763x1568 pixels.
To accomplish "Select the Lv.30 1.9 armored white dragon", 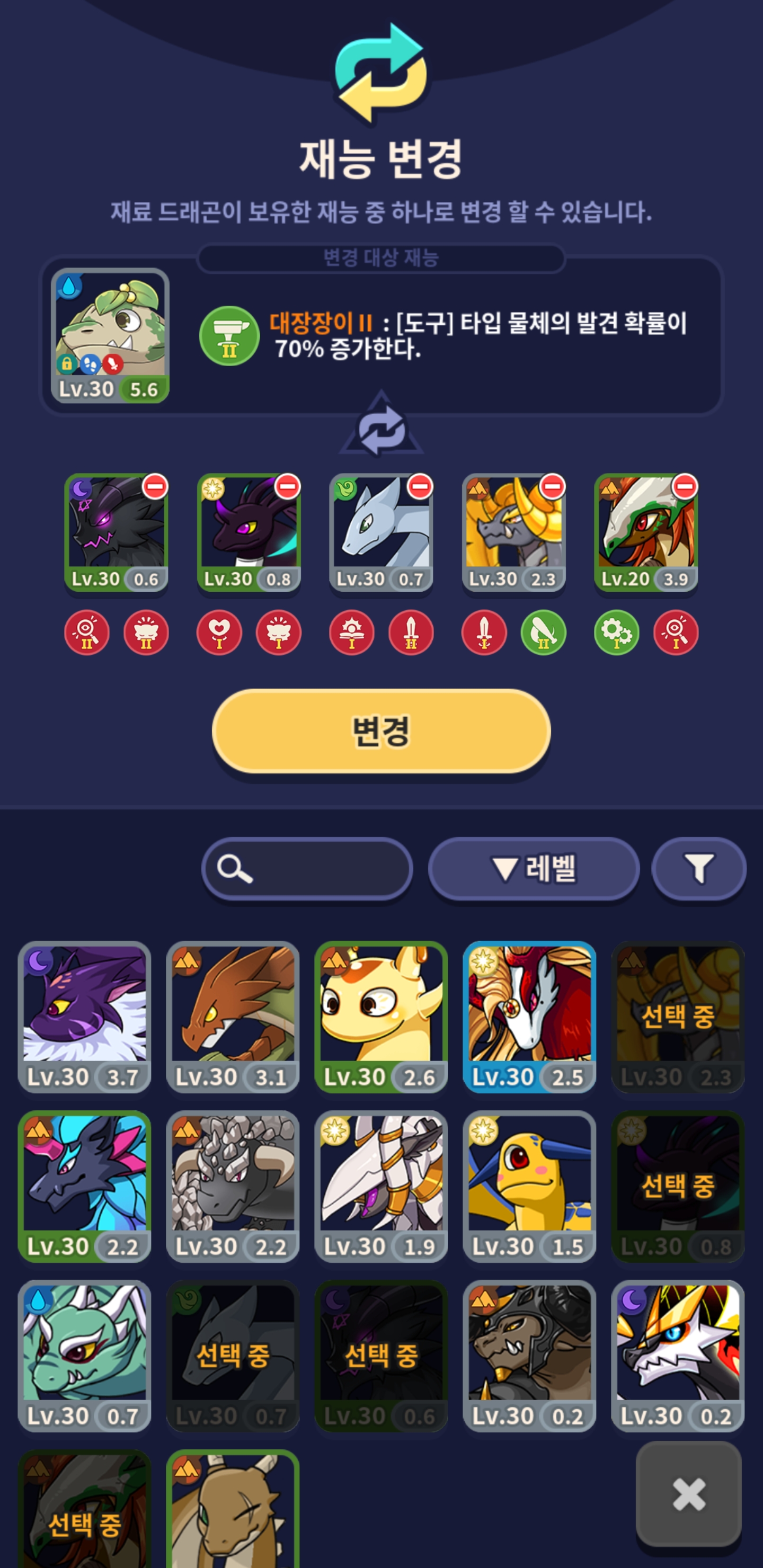I will (381, 1186).
